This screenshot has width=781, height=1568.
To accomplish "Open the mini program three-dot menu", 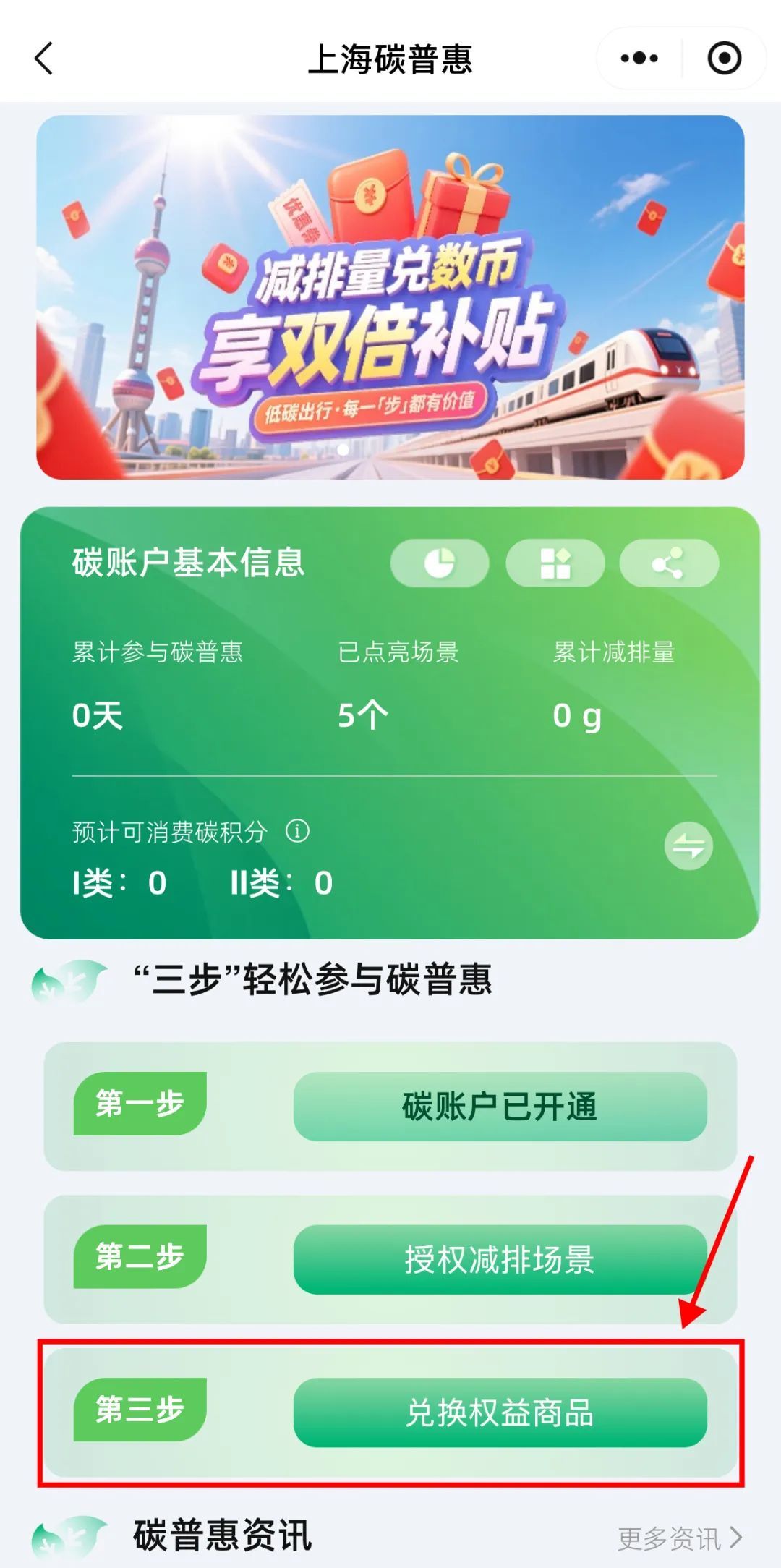I will pyautogui.click(x=639, y=59).
